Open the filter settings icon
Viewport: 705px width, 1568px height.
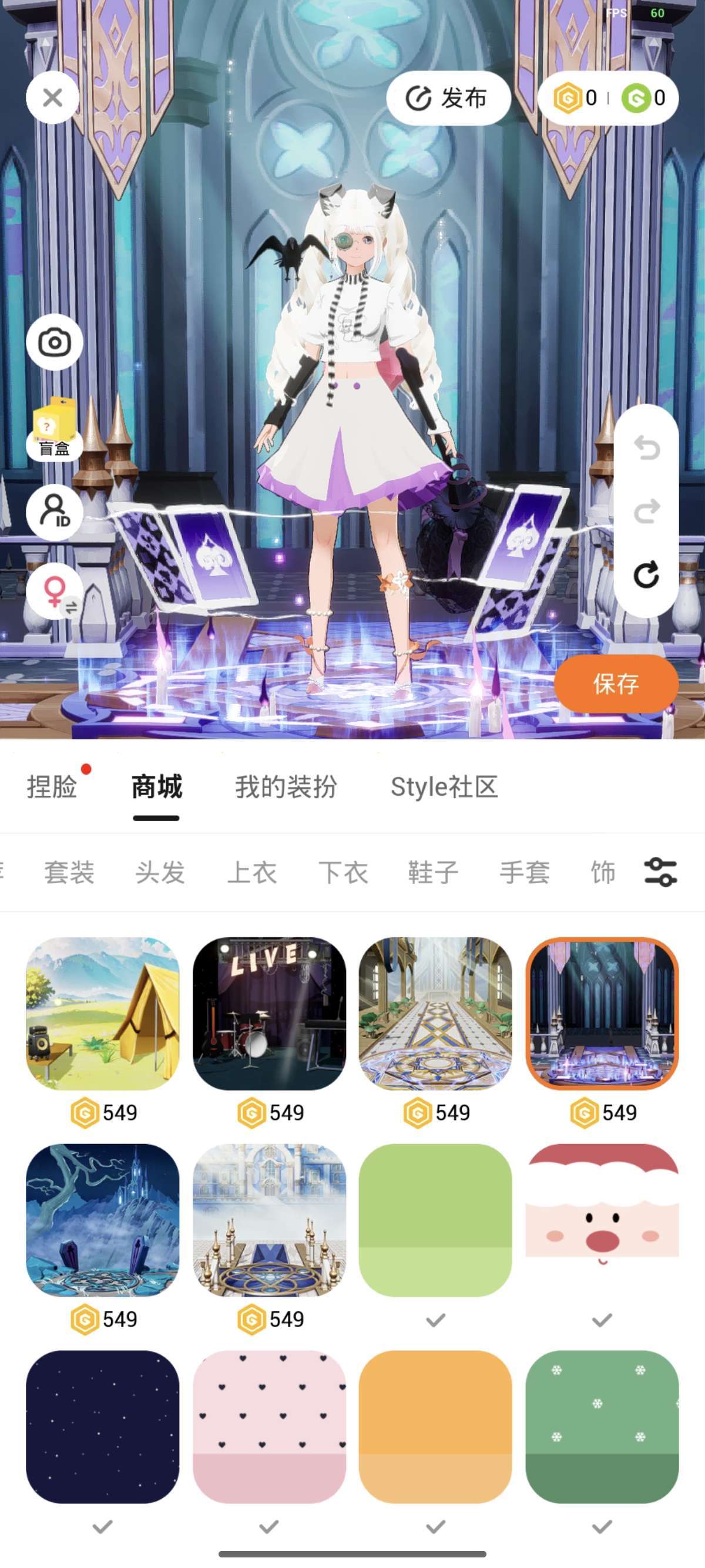point(660,872)
